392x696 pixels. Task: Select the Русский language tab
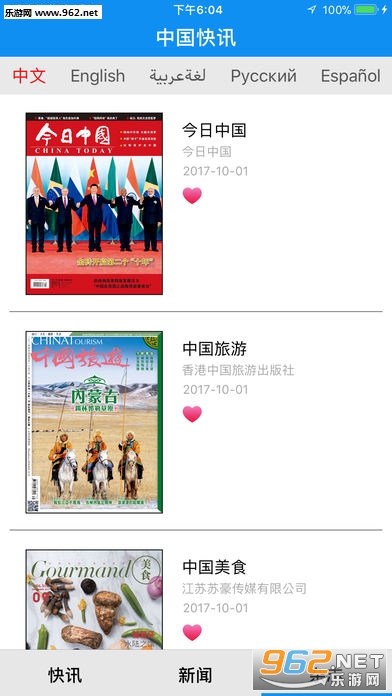(264, 76)
